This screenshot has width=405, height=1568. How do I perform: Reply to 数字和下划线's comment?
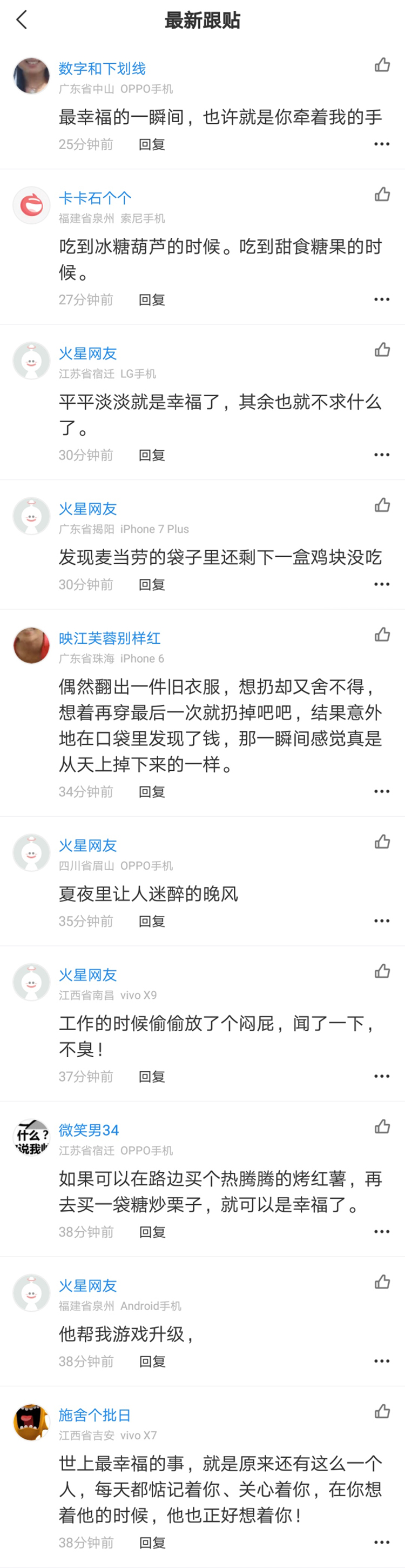pyautogui.click(x=151, y=144)
